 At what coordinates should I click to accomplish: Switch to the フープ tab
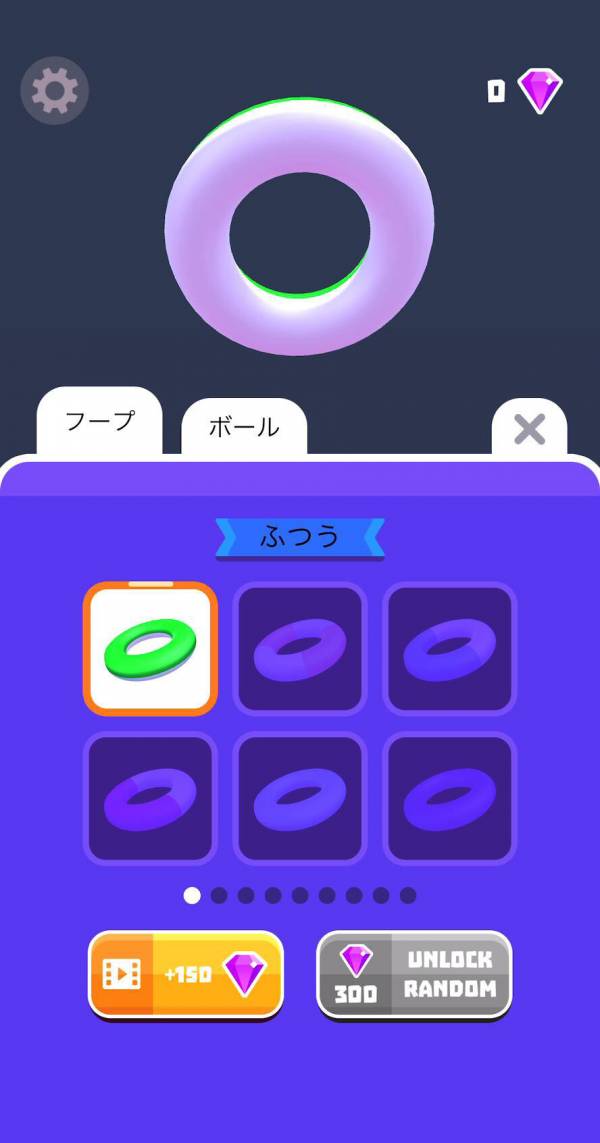point(99,421)
